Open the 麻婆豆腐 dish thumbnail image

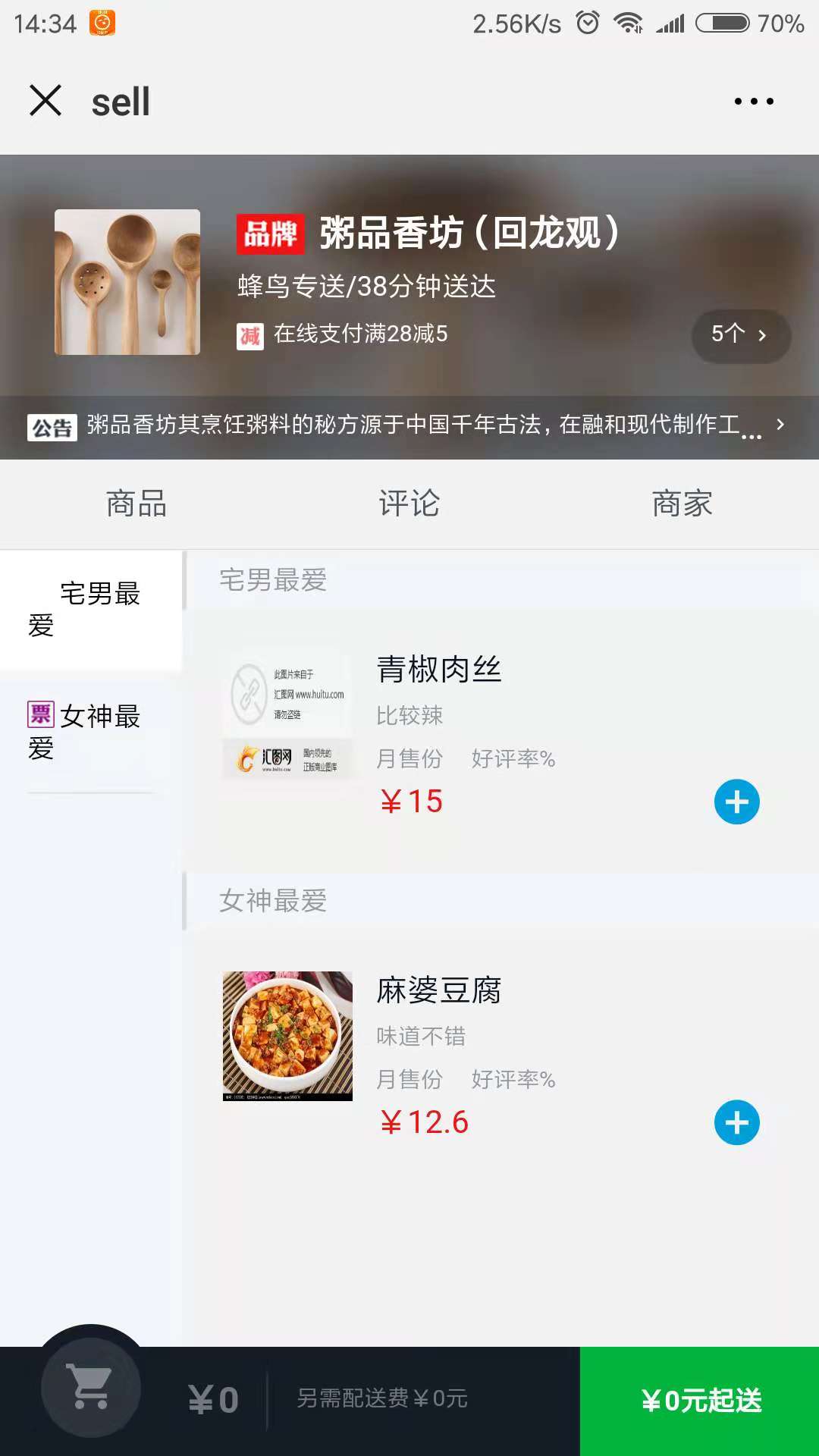pos(287,1036)
